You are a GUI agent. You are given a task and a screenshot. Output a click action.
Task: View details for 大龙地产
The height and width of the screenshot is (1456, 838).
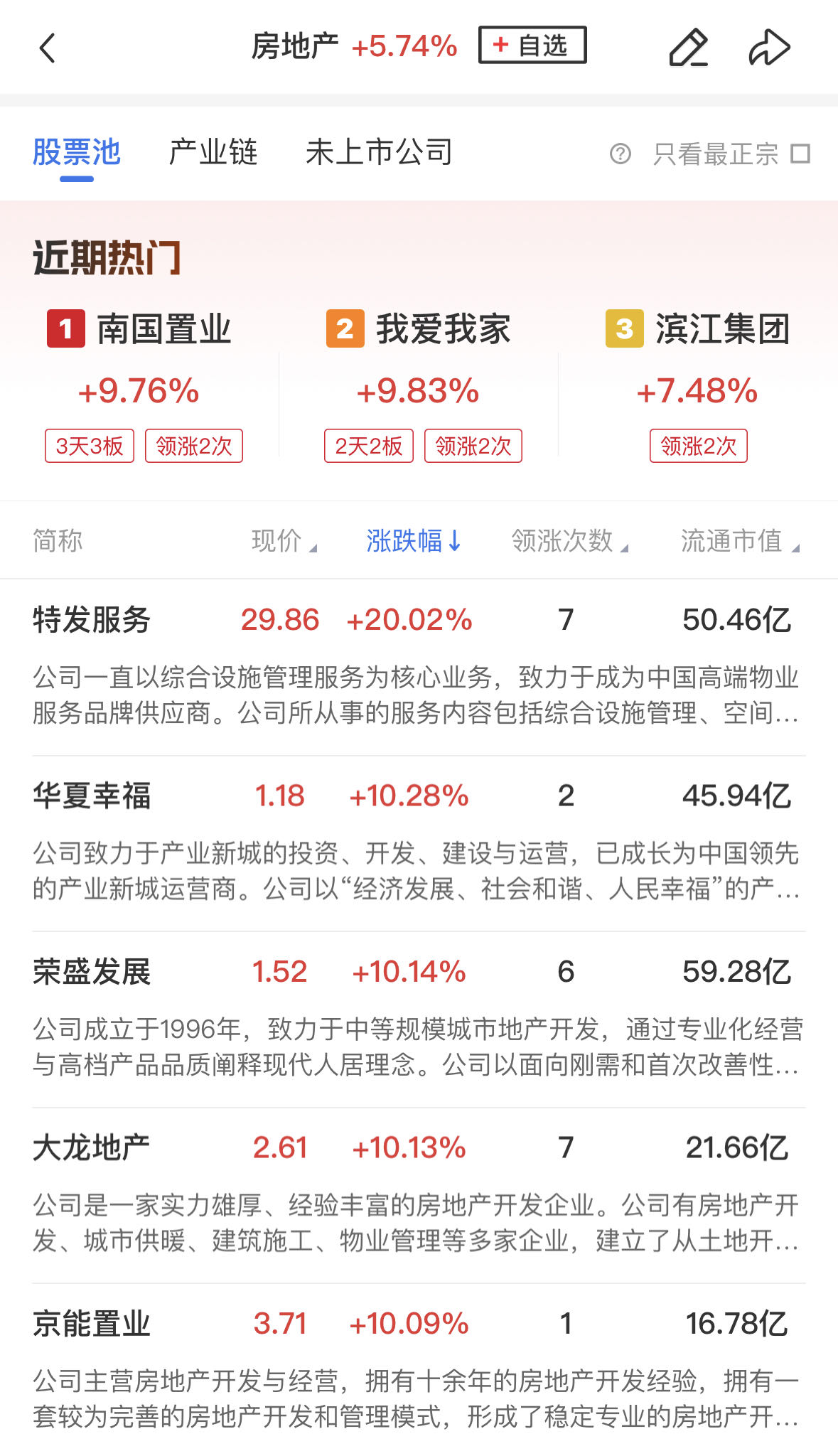92,1147
